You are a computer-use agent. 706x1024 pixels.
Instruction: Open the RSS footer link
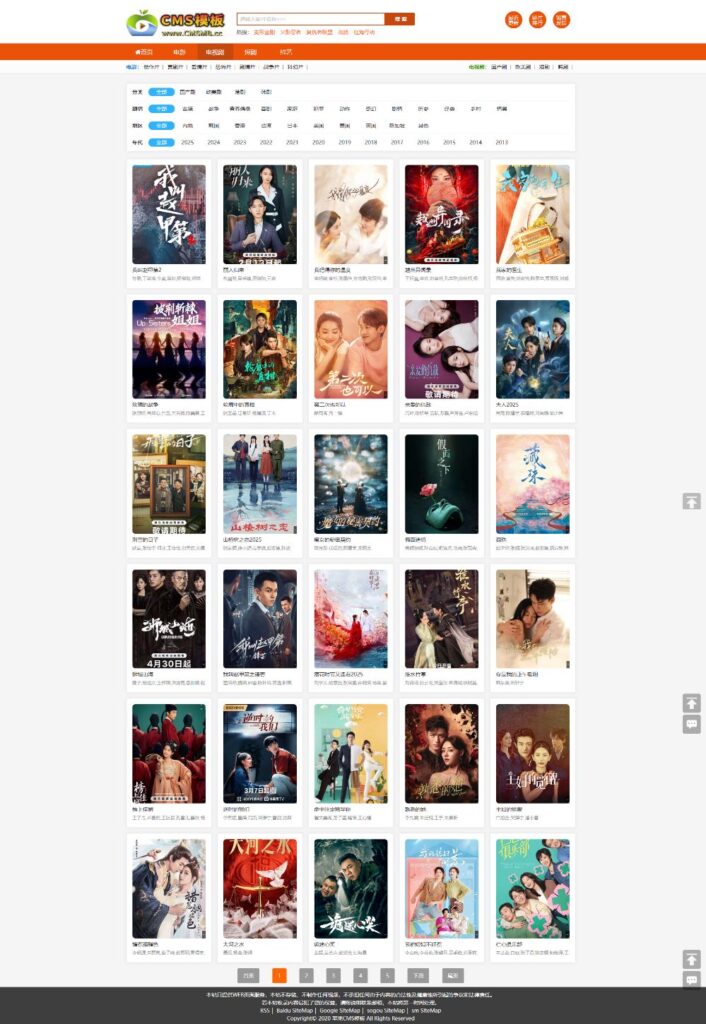[x=265, y=1010]
